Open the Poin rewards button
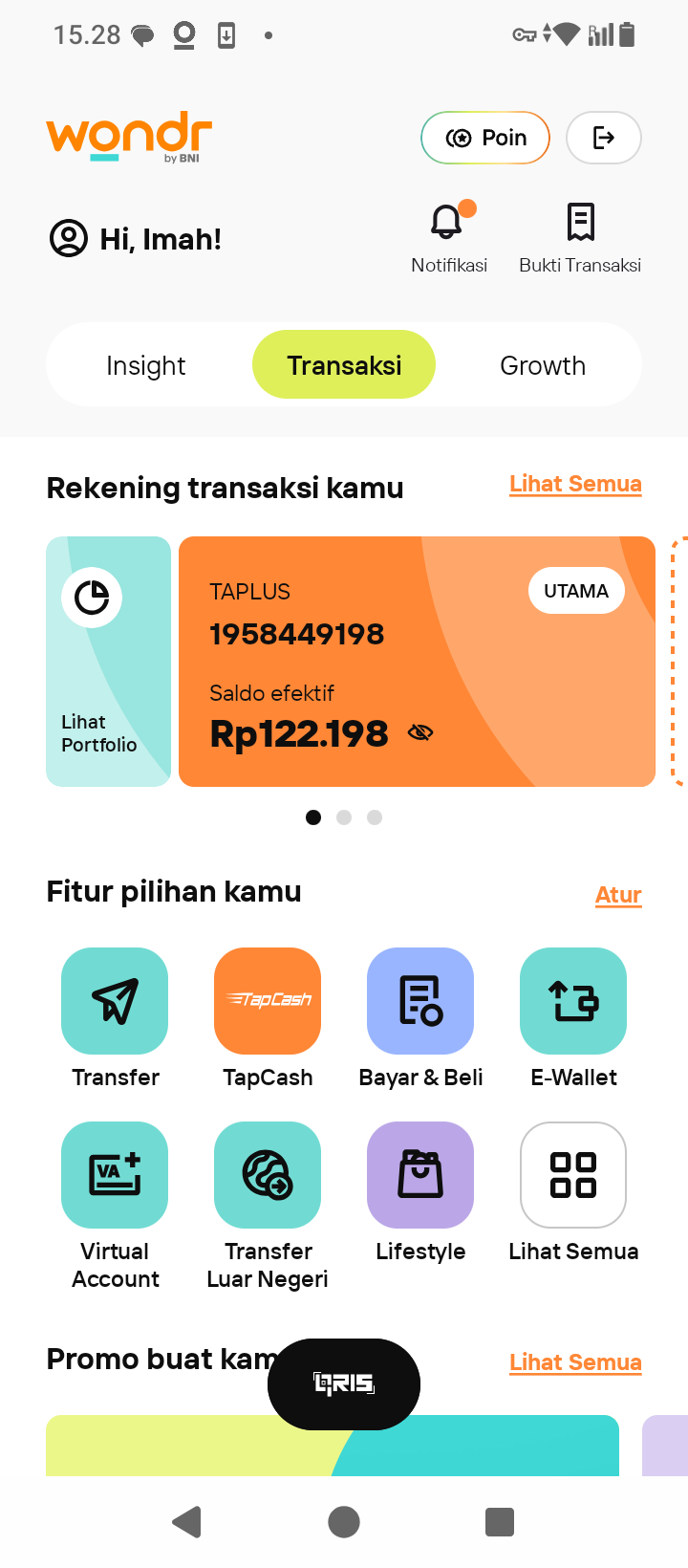Image resolution: width=688 pixels, height=1568 pixels. (x=485, y=138)
